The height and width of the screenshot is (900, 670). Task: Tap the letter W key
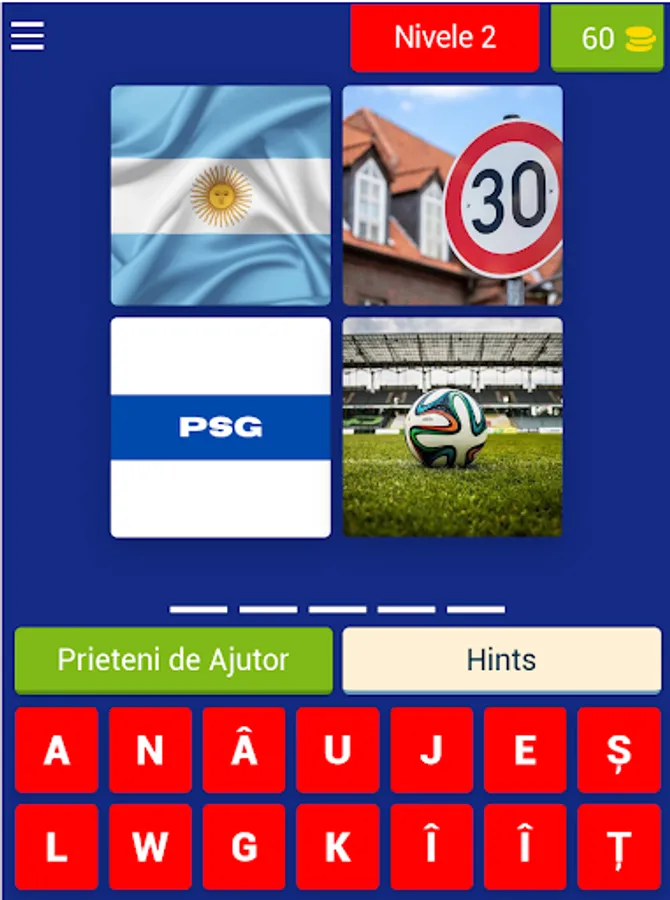click(x=150, y=847)
